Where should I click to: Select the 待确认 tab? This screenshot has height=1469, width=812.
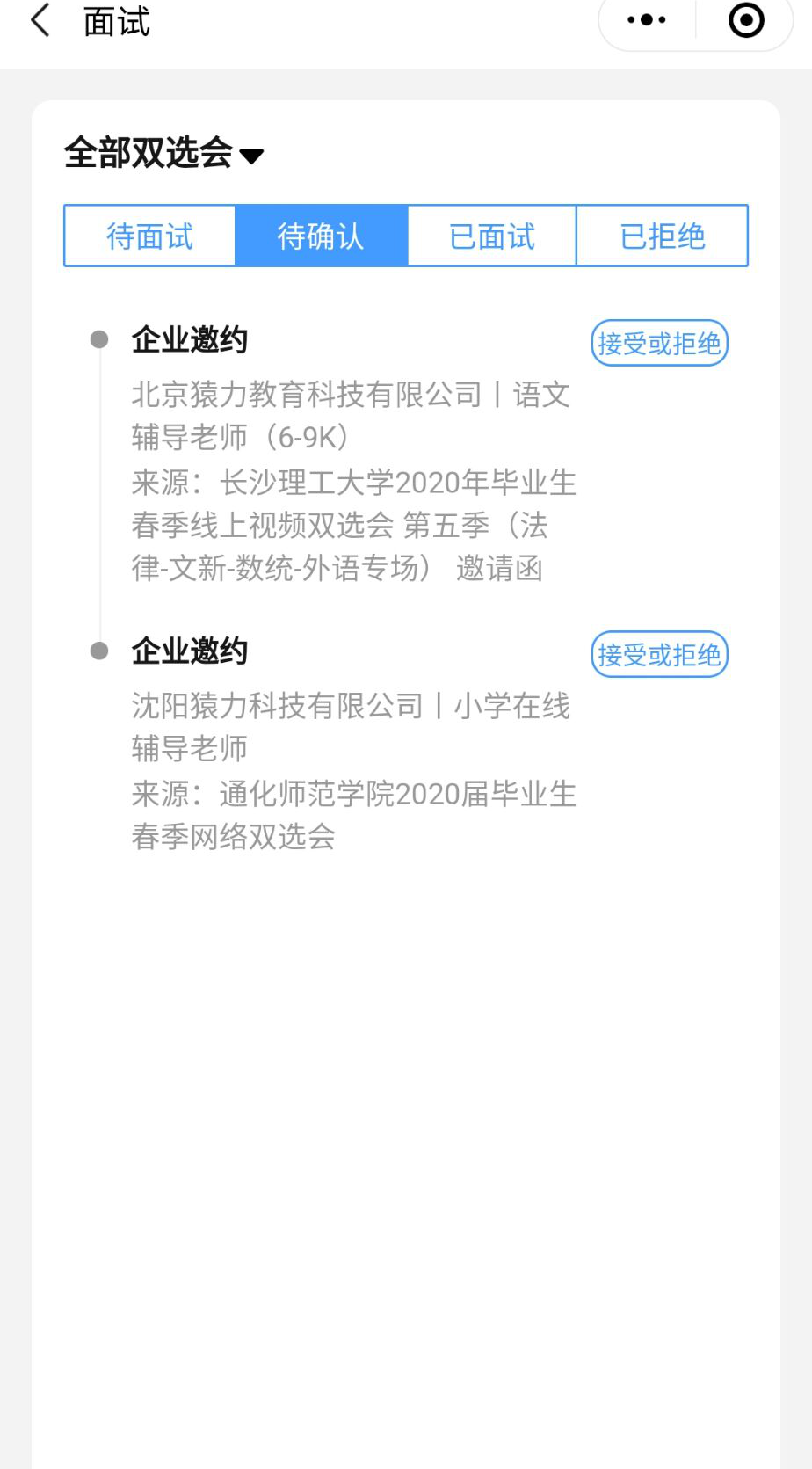tap(321, 236)
